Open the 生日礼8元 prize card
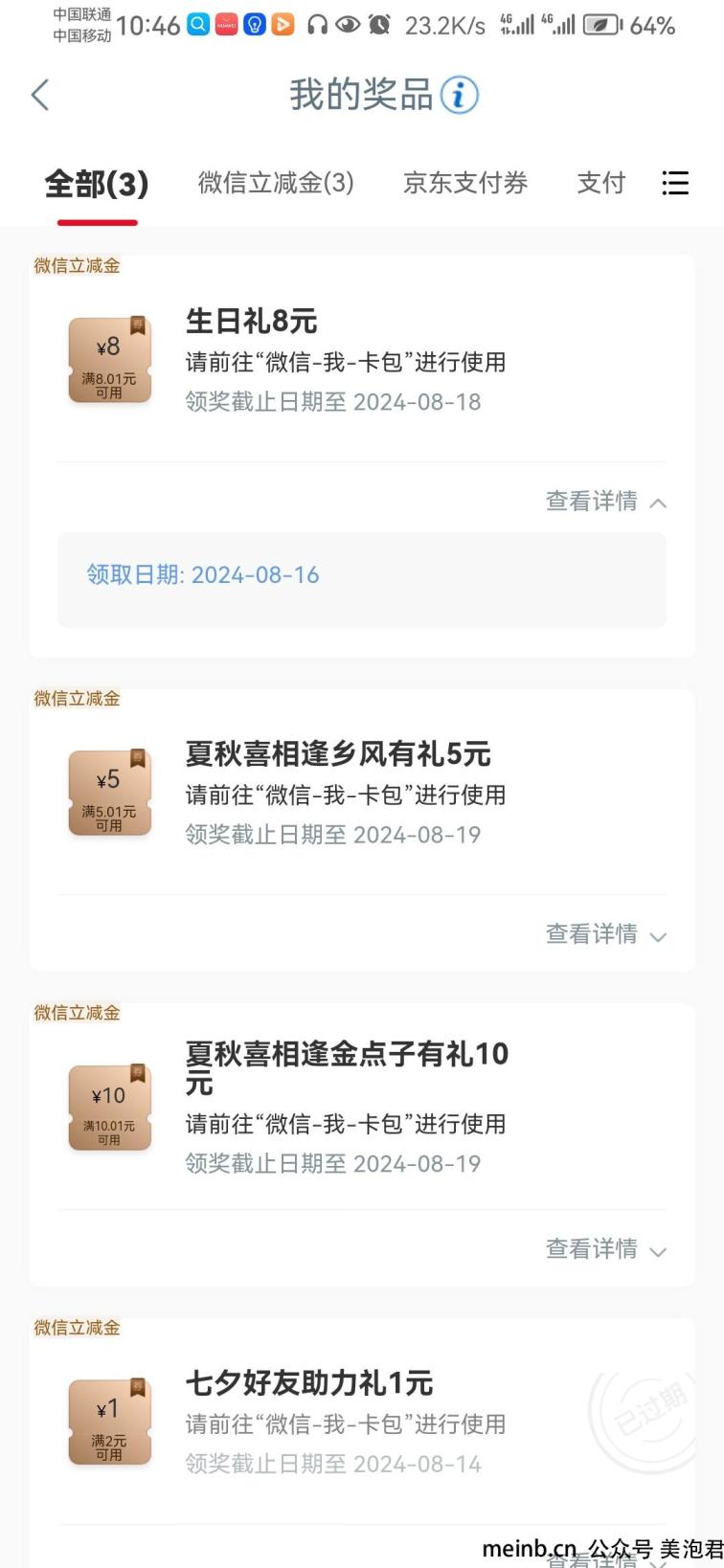 tap(362, 359)
